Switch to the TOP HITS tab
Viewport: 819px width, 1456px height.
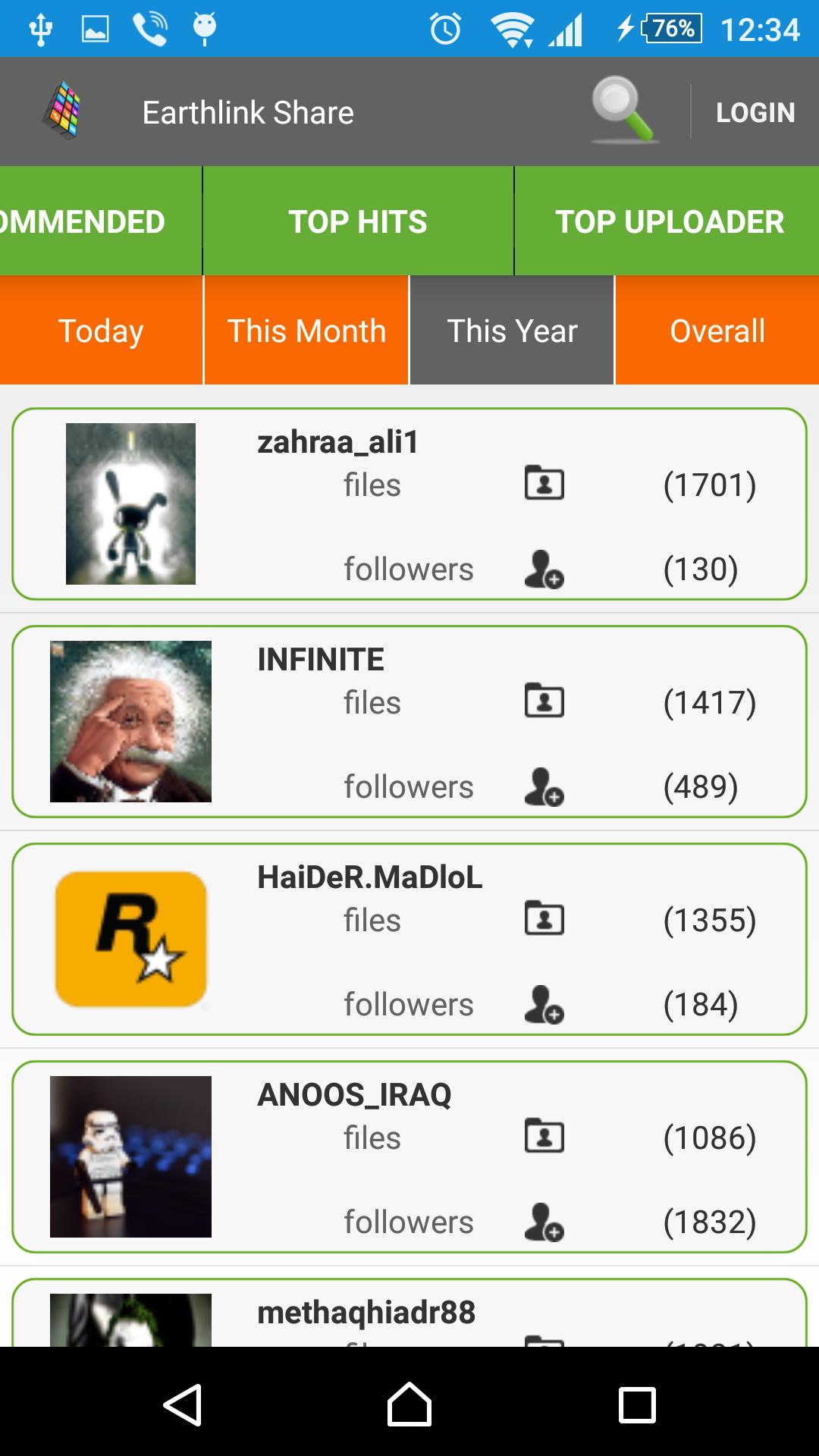(x=358, y=221)
